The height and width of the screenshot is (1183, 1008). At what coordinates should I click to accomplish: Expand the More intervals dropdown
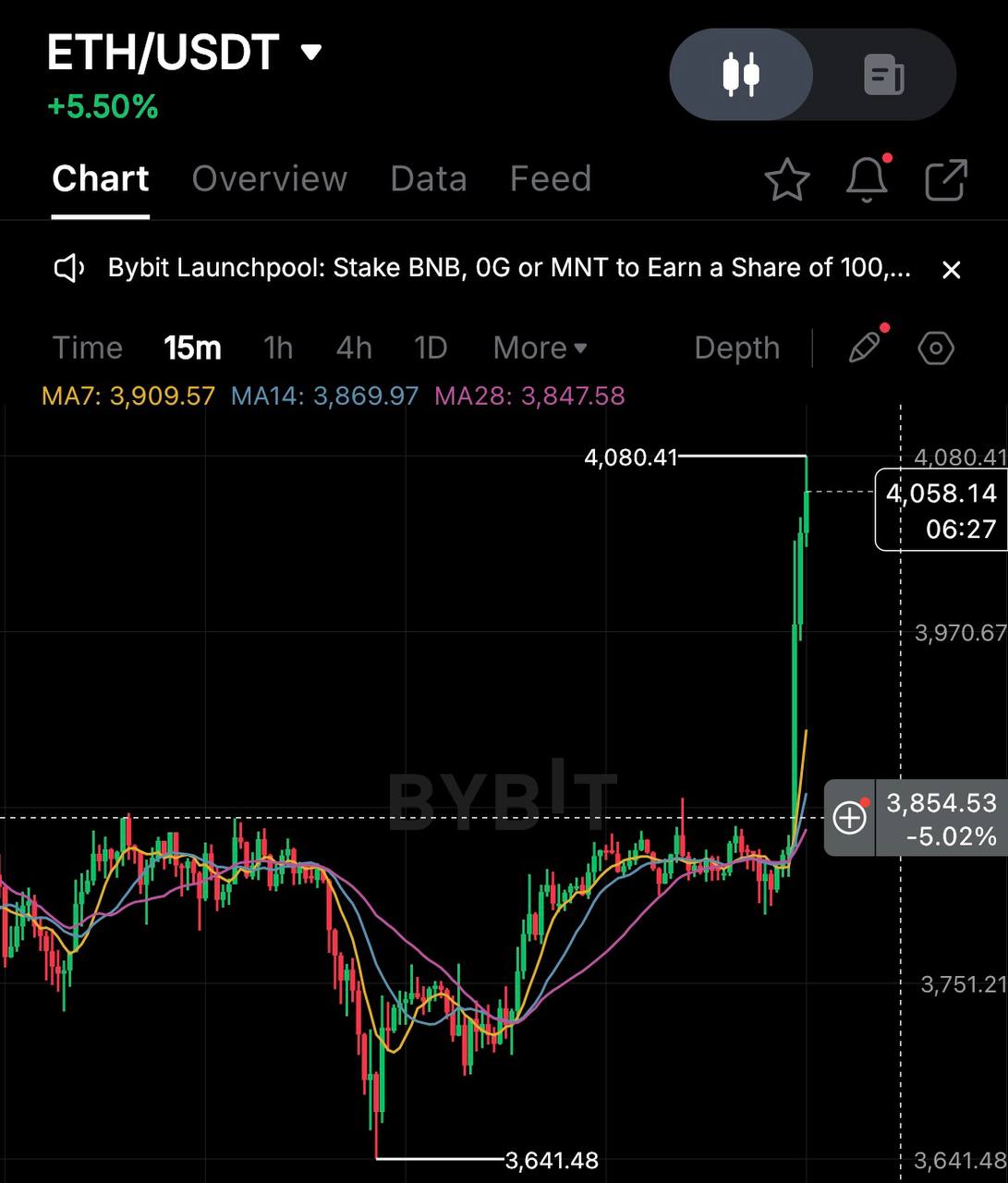coord(540,348)
